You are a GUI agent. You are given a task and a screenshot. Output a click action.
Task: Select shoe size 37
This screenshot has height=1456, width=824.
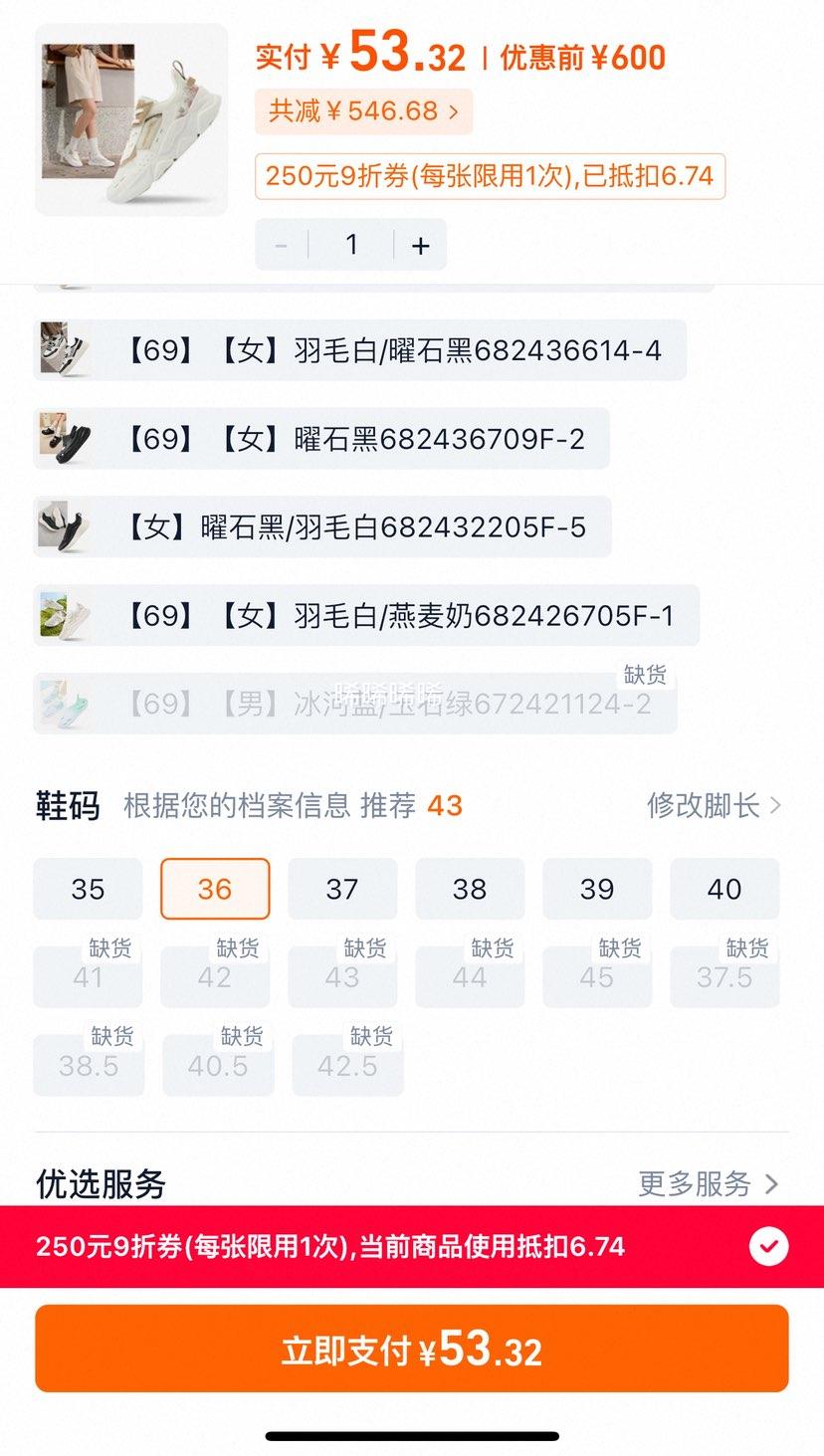point(342,889)
